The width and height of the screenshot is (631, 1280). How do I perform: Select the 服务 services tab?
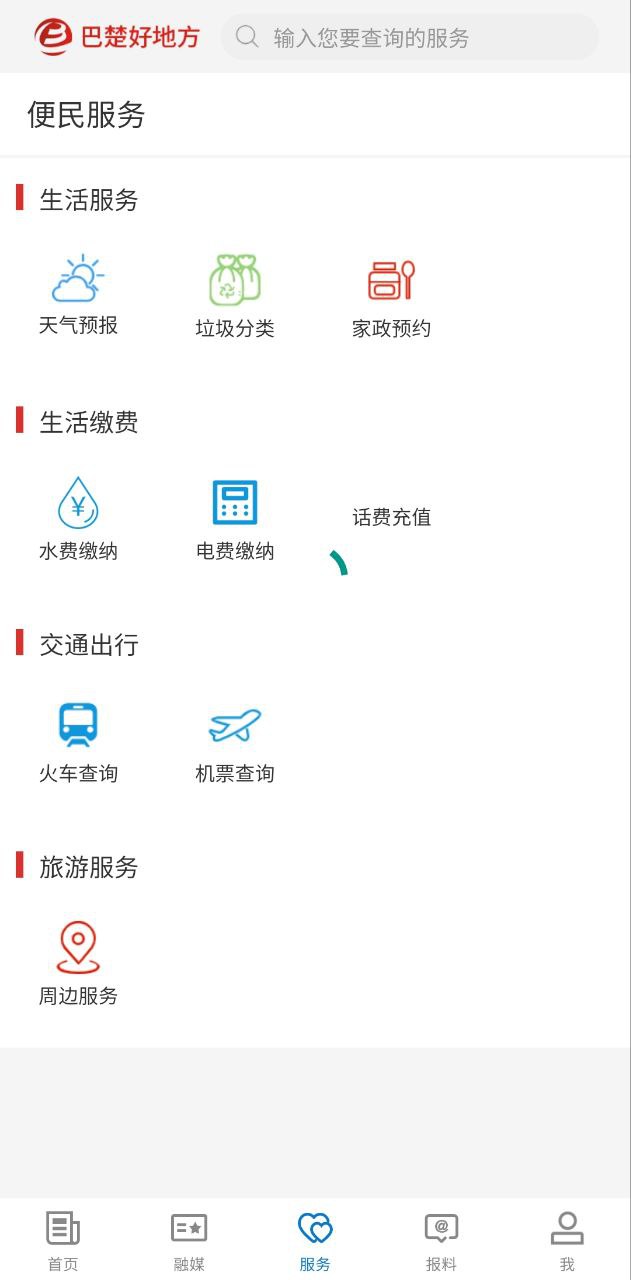315,1240
